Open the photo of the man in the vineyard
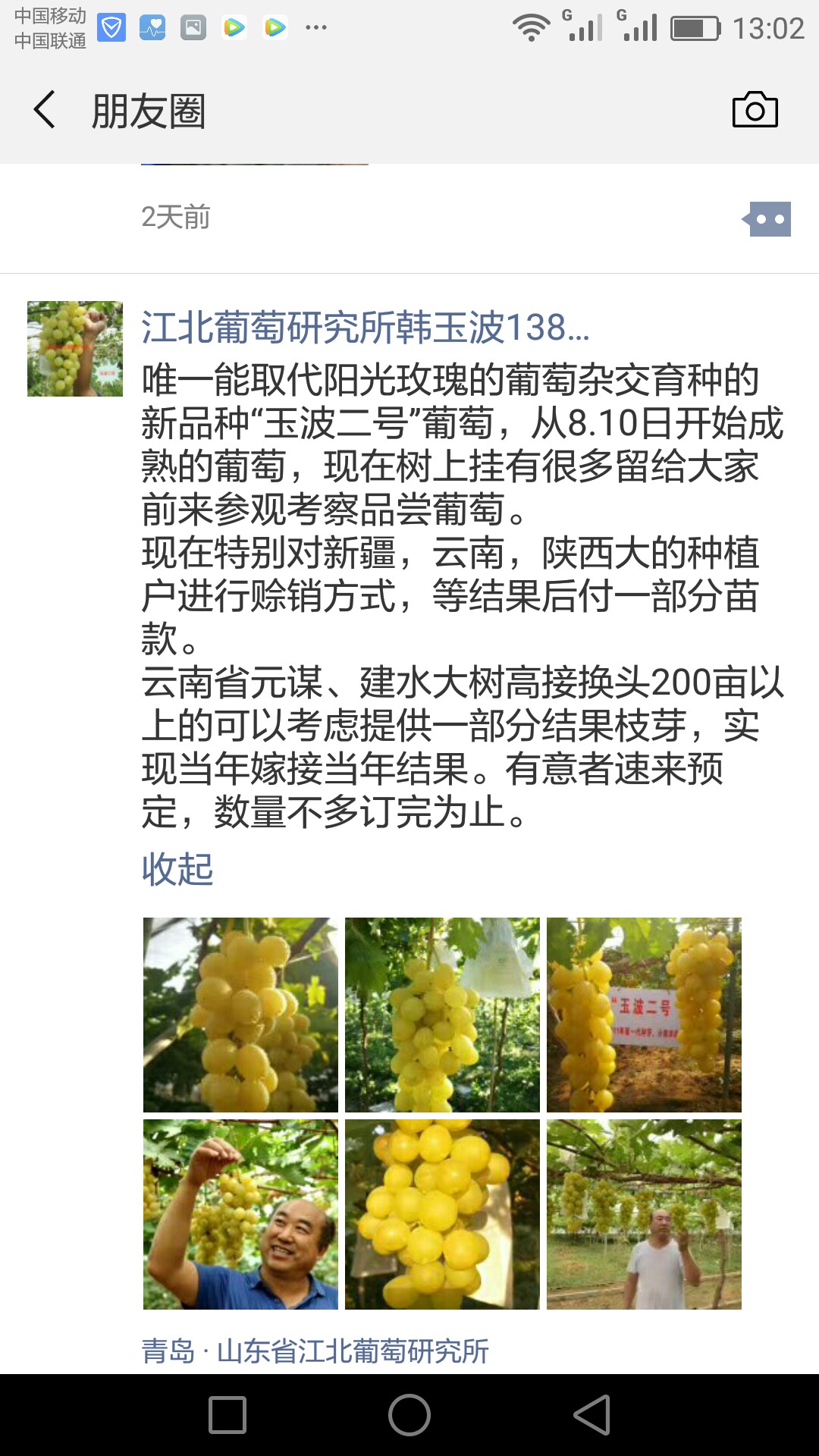Viewport: 819px width, 1456px height. point(644,1214)
